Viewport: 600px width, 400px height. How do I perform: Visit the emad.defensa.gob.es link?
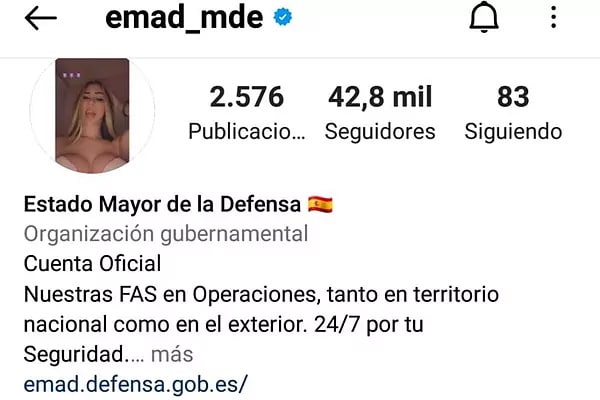(134, 382)
